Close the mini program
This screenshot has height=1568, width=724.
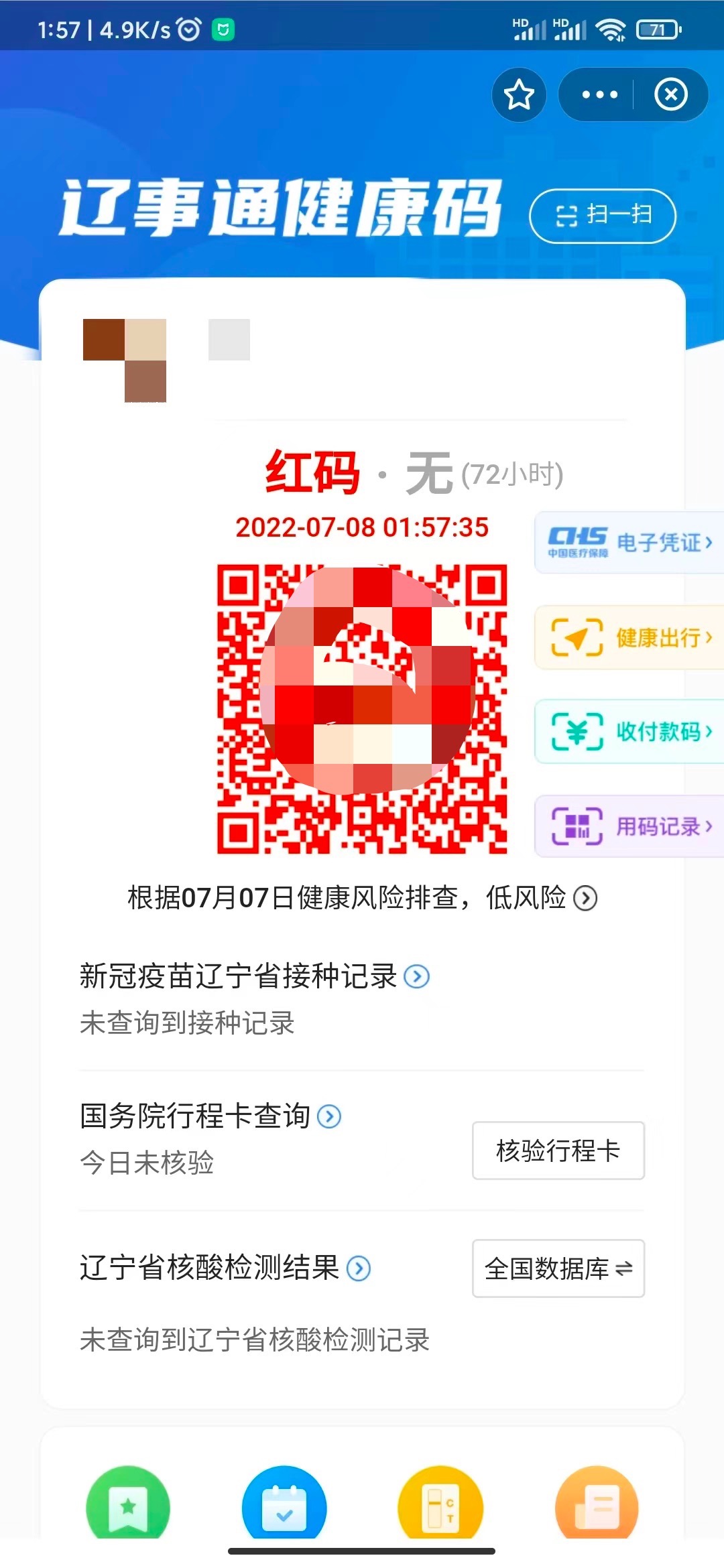click(x=670, y=94)
